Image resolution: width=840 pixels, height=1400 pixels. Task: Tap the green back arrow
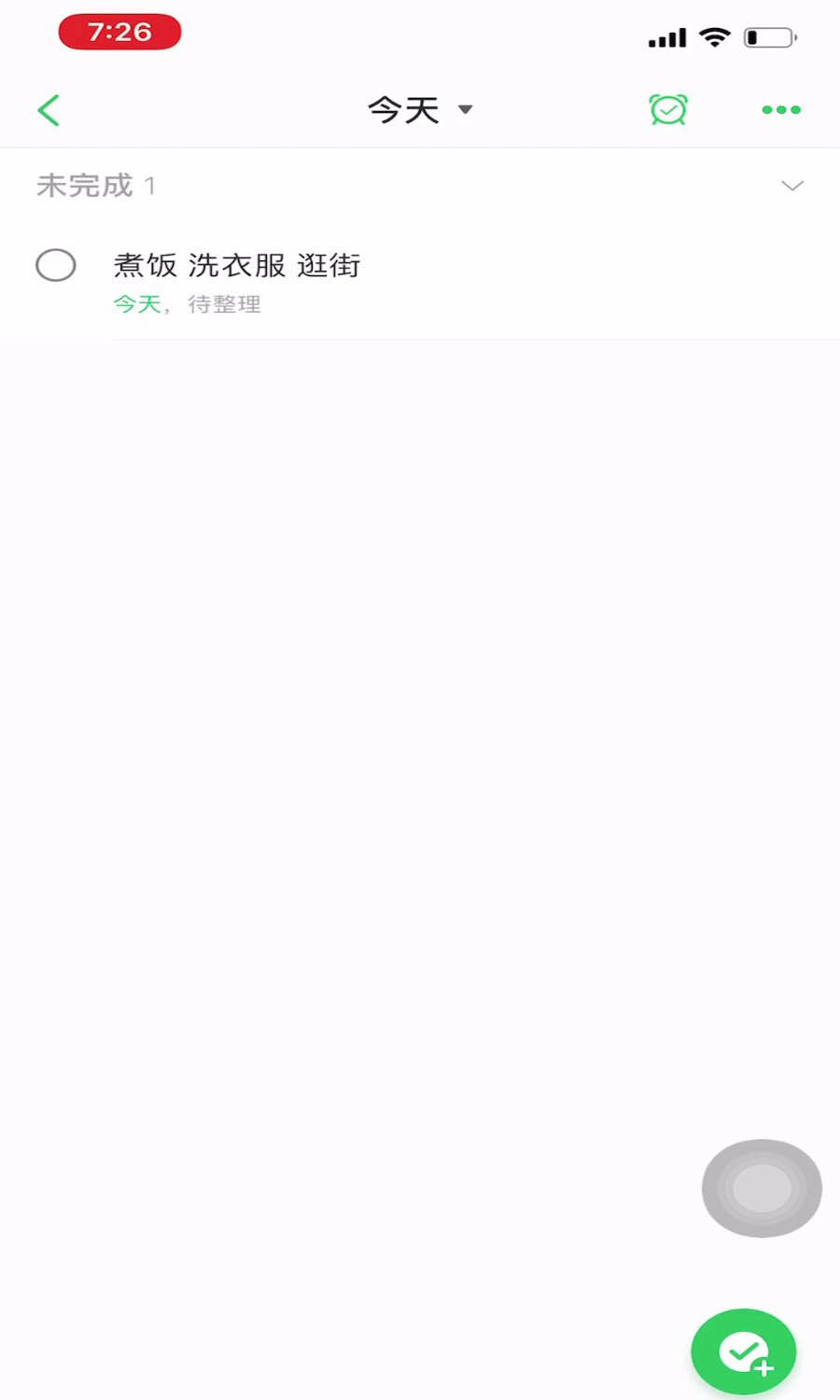click(49, 109)
